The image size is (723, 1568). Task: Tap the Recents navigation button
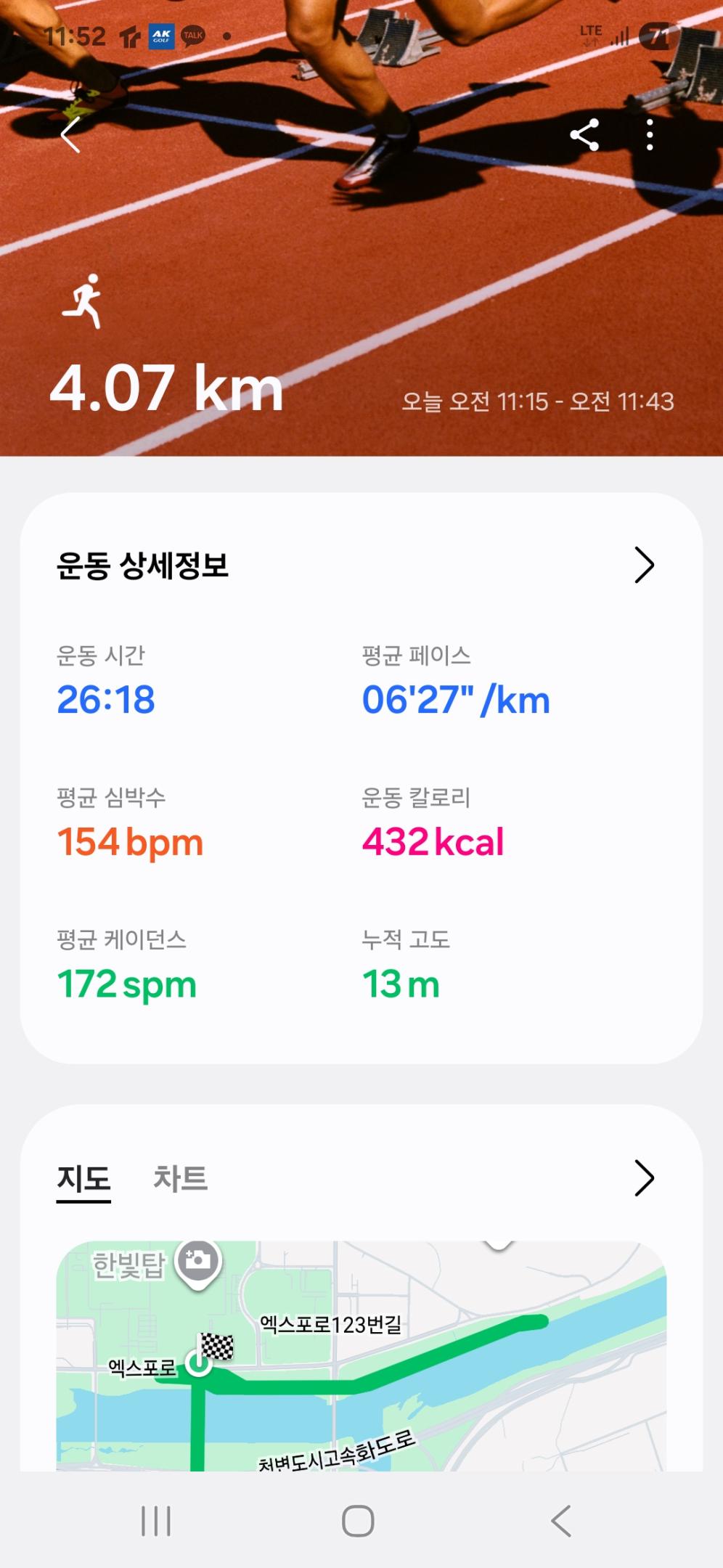pyautogui.click(x=155, y=1522)
